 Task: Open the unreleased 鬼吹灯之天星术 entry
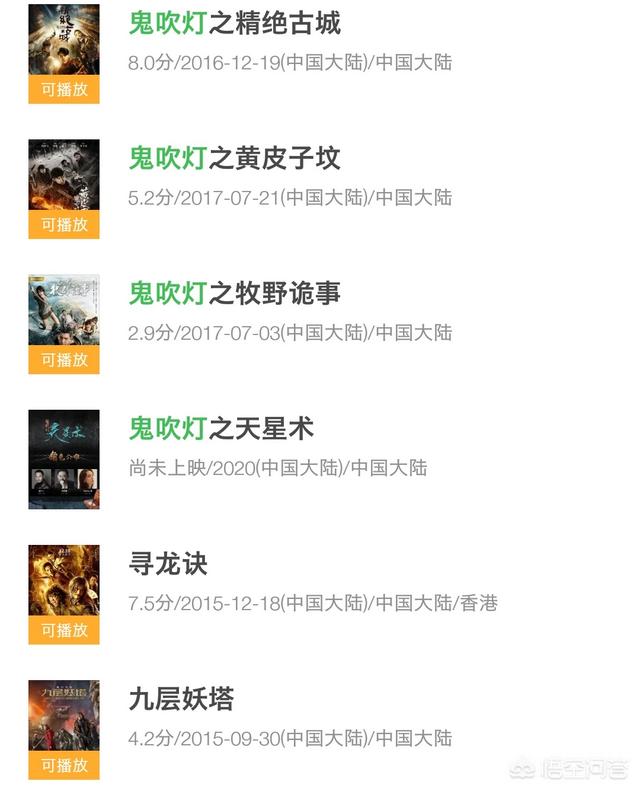[221, 429]
